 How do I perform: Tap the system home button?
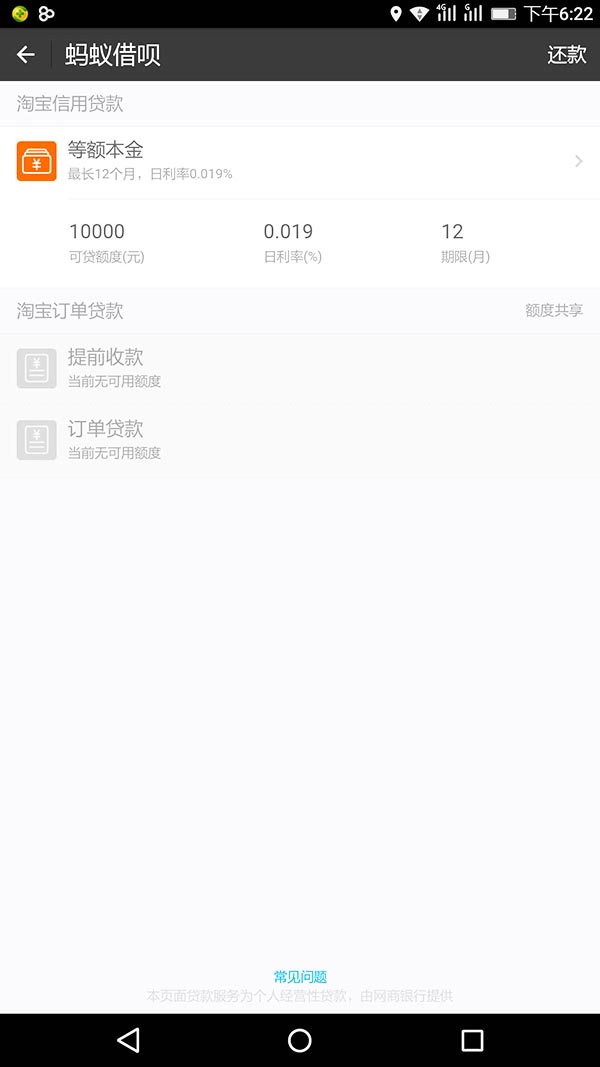click(300, 1041)
